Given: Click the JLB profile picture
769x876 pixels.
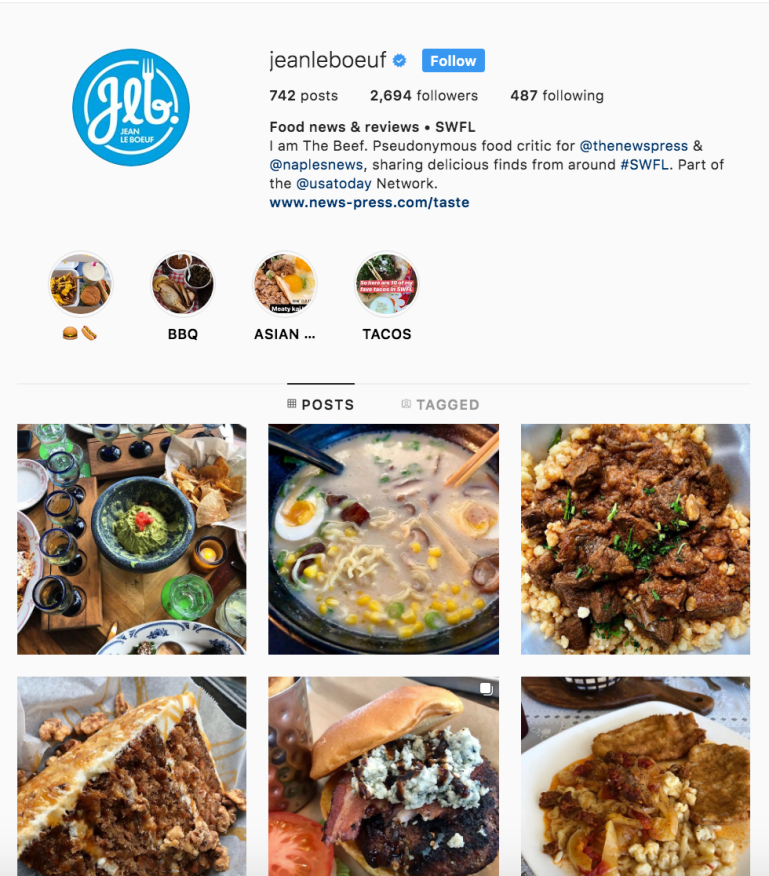Looking at the screenshot, I should click(x=131, y=108).
